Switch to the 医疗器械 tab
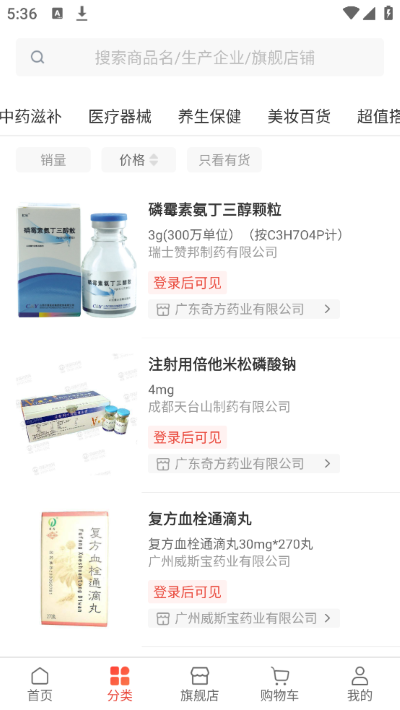 pos(120,117)
